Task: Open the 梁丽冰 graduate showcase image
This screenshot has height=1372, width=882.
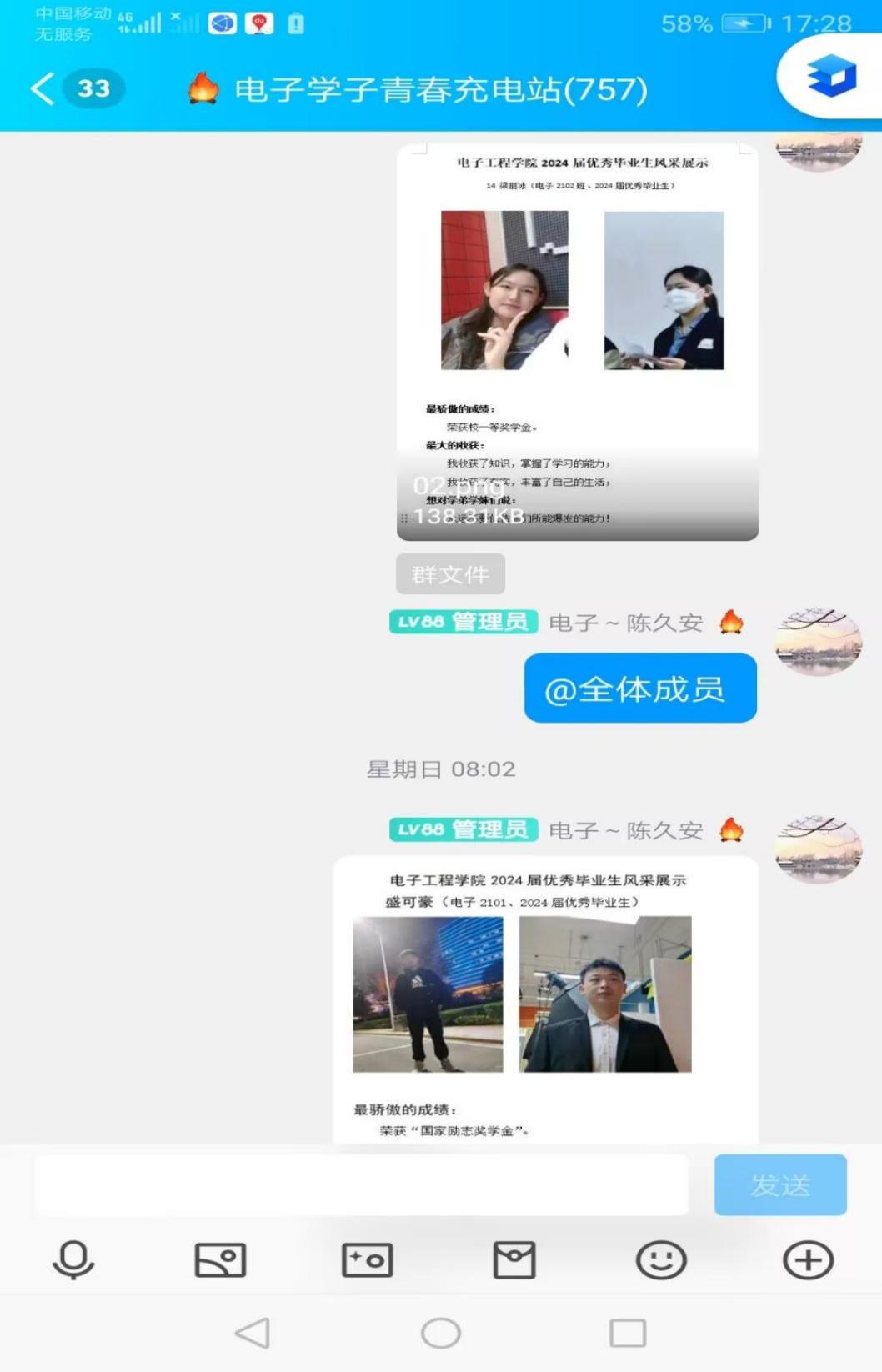Action: pos(577,342)
